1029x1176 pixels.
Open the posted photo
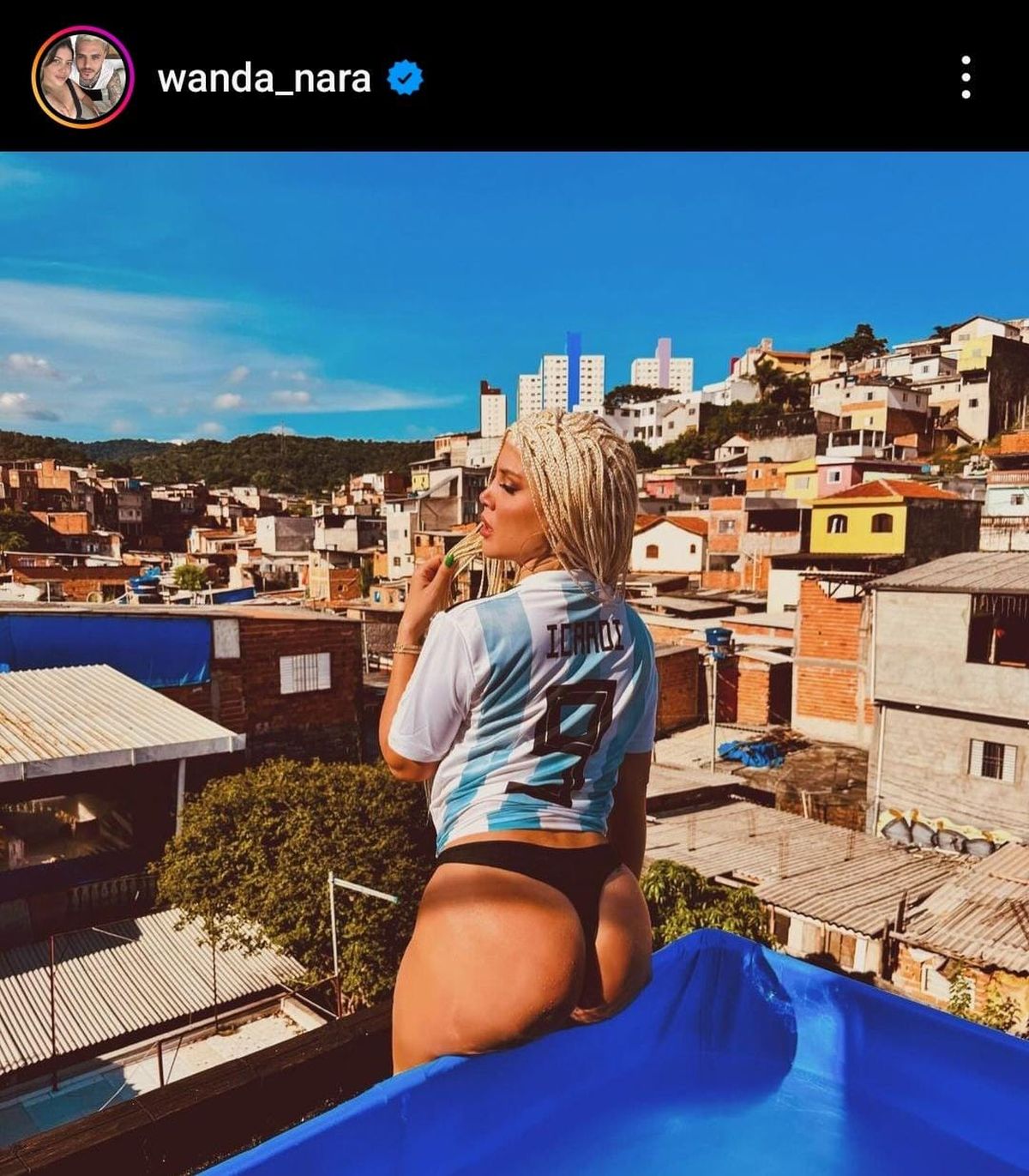pyautogui.click(x=514, y=662)
